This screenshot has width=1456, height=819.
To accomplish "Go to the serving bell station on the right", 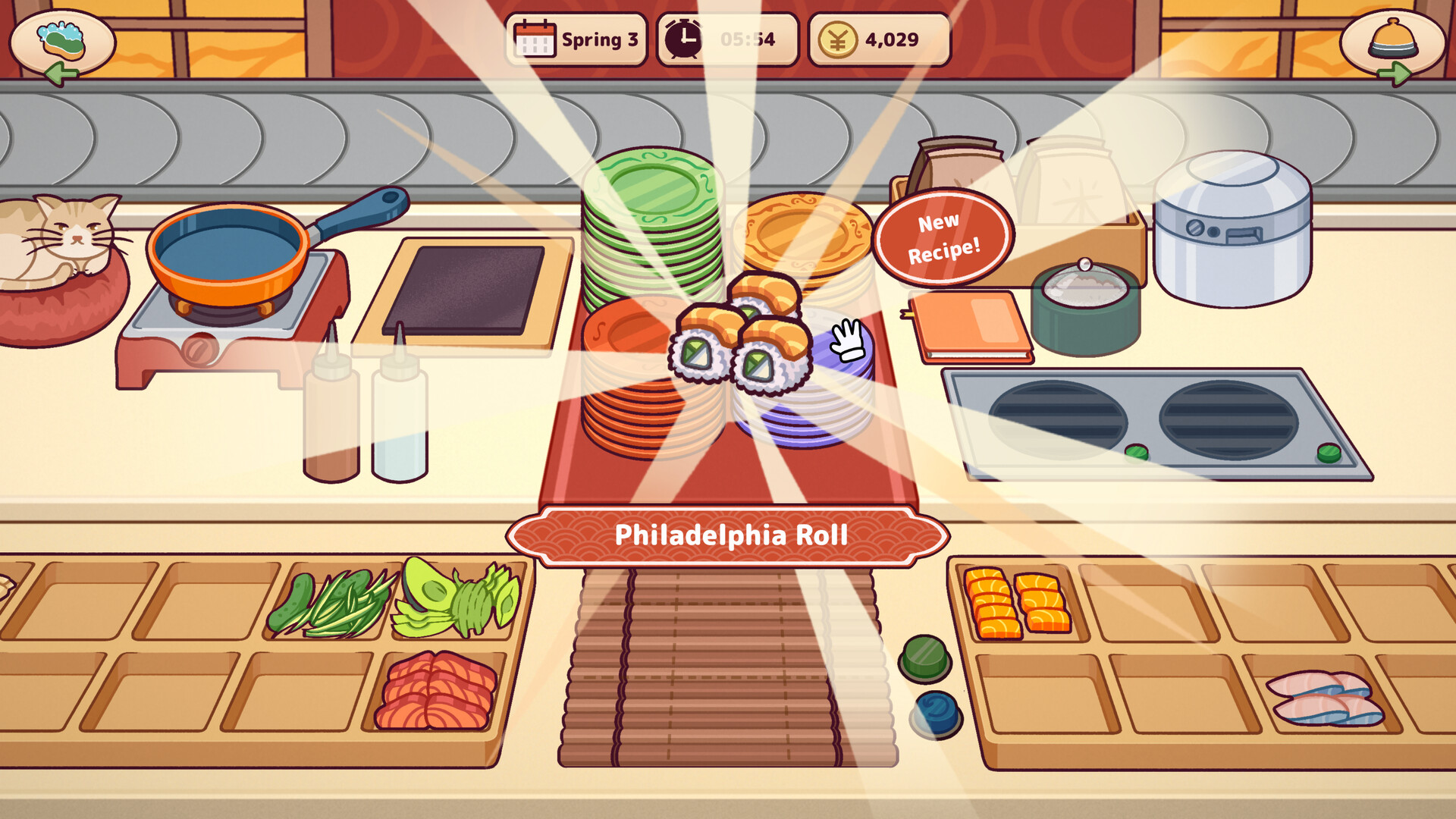I will (1393, 45).
